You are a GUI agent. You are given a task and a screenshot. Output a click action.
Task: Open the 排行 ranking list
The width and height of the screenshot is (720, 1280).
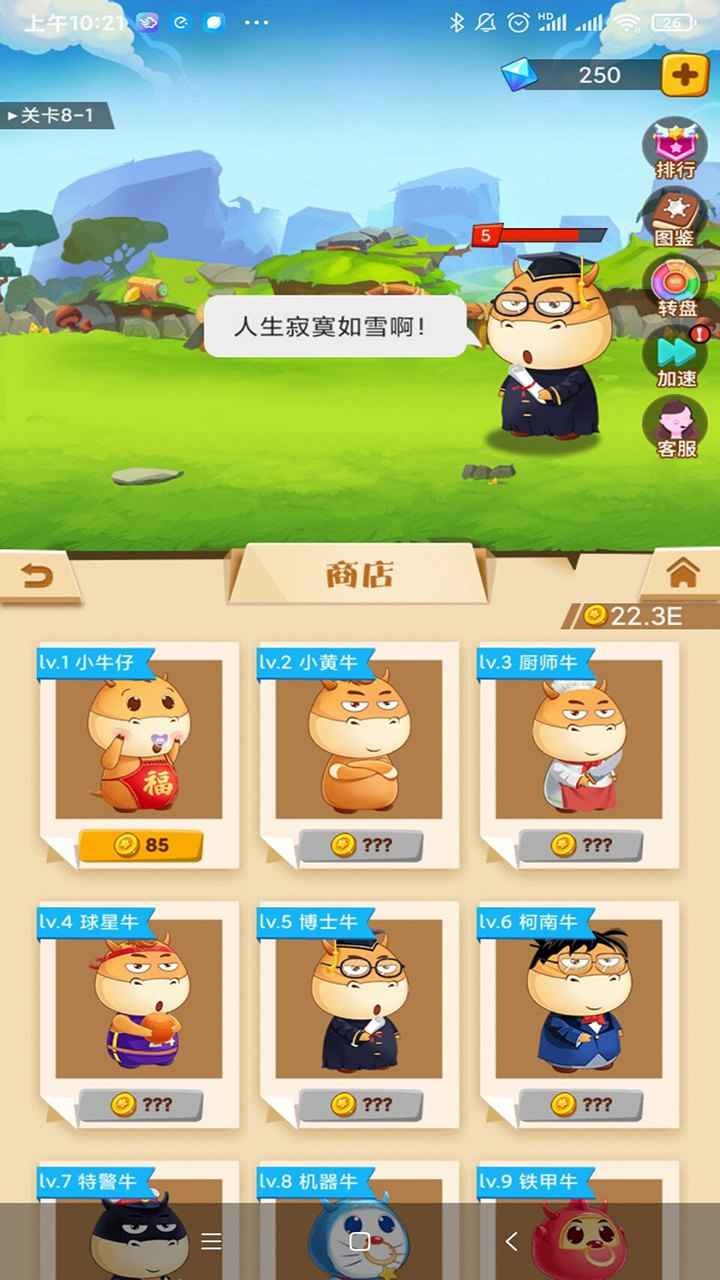point(676,150)
